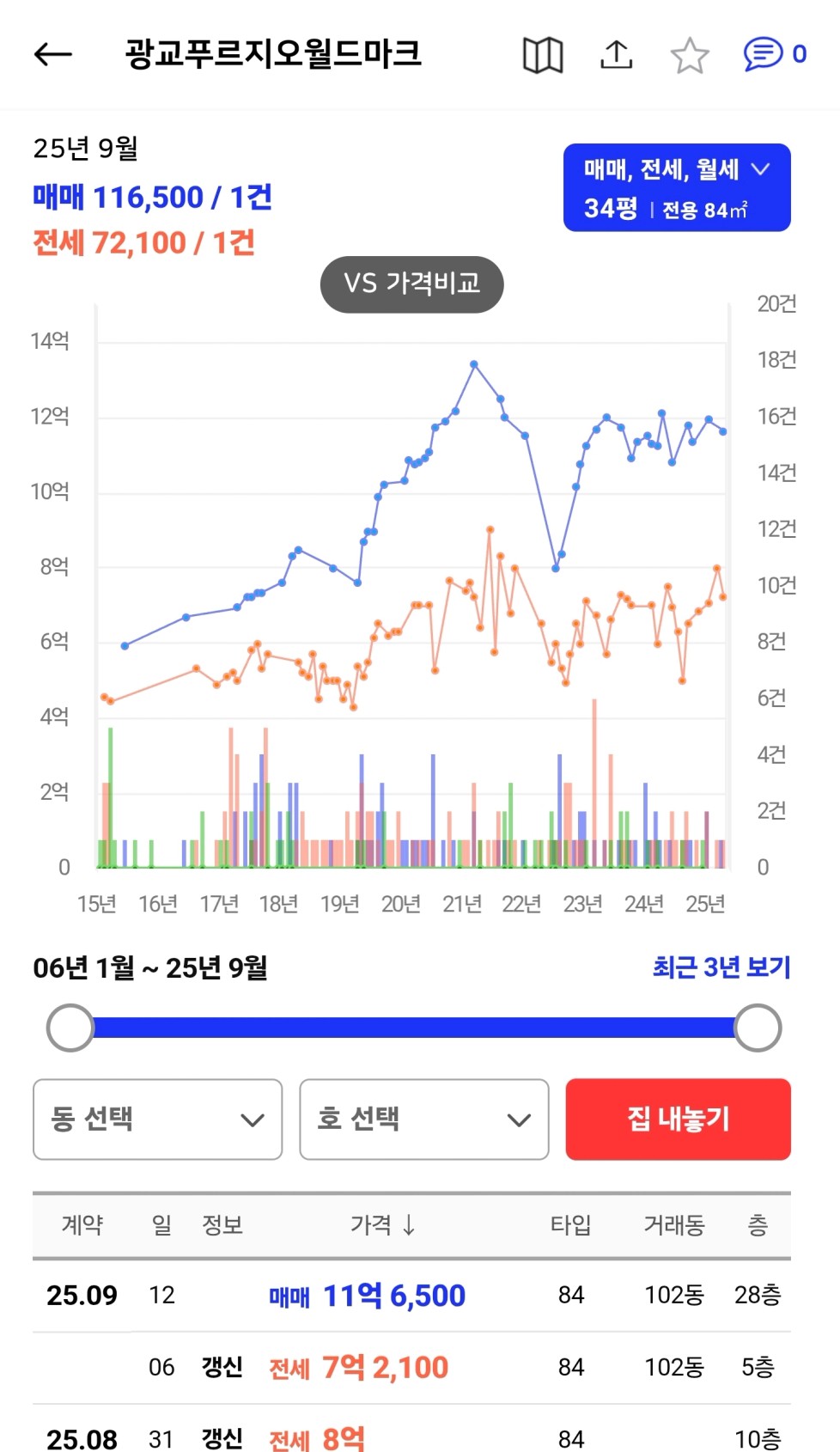Tap the 집 내놓기 button
Viewport: 840px width, 1452px height.
point(678,1119)
